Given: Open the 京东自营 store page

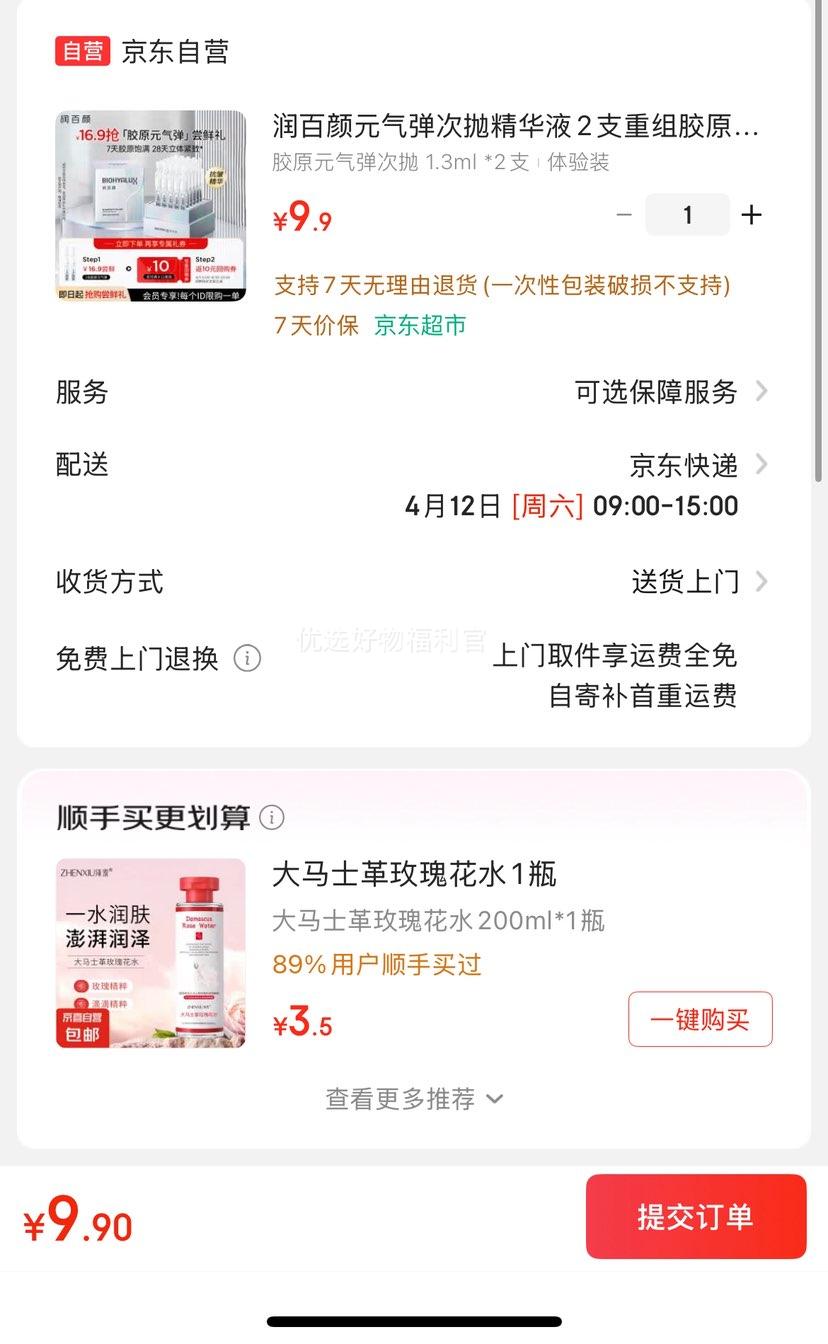Looking at the screenshot, I should pyautogui.click(x=175, y=51).
